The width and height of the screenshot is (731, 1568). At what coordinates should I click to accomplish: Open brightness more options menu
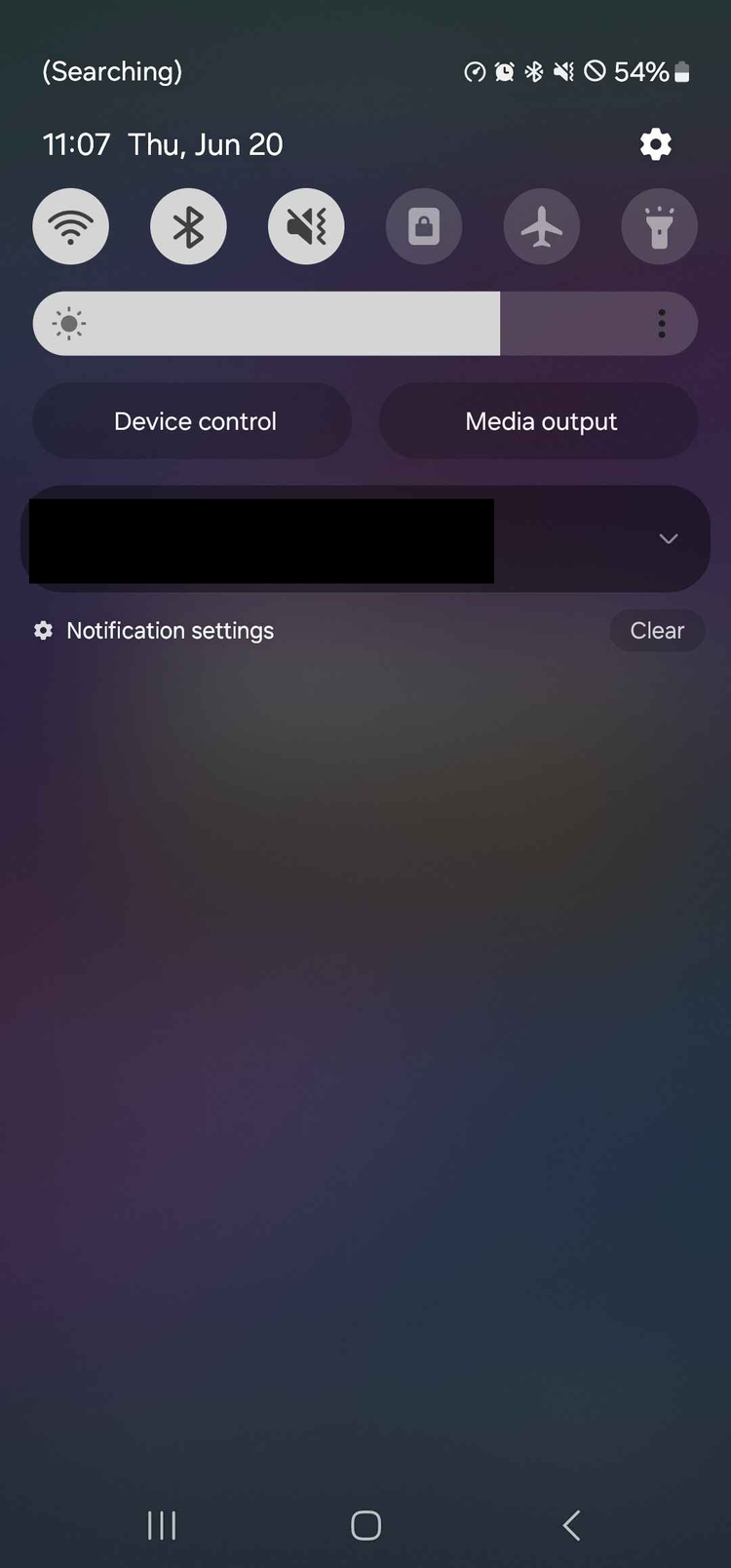pyautogui.click(x=662, y=324)
